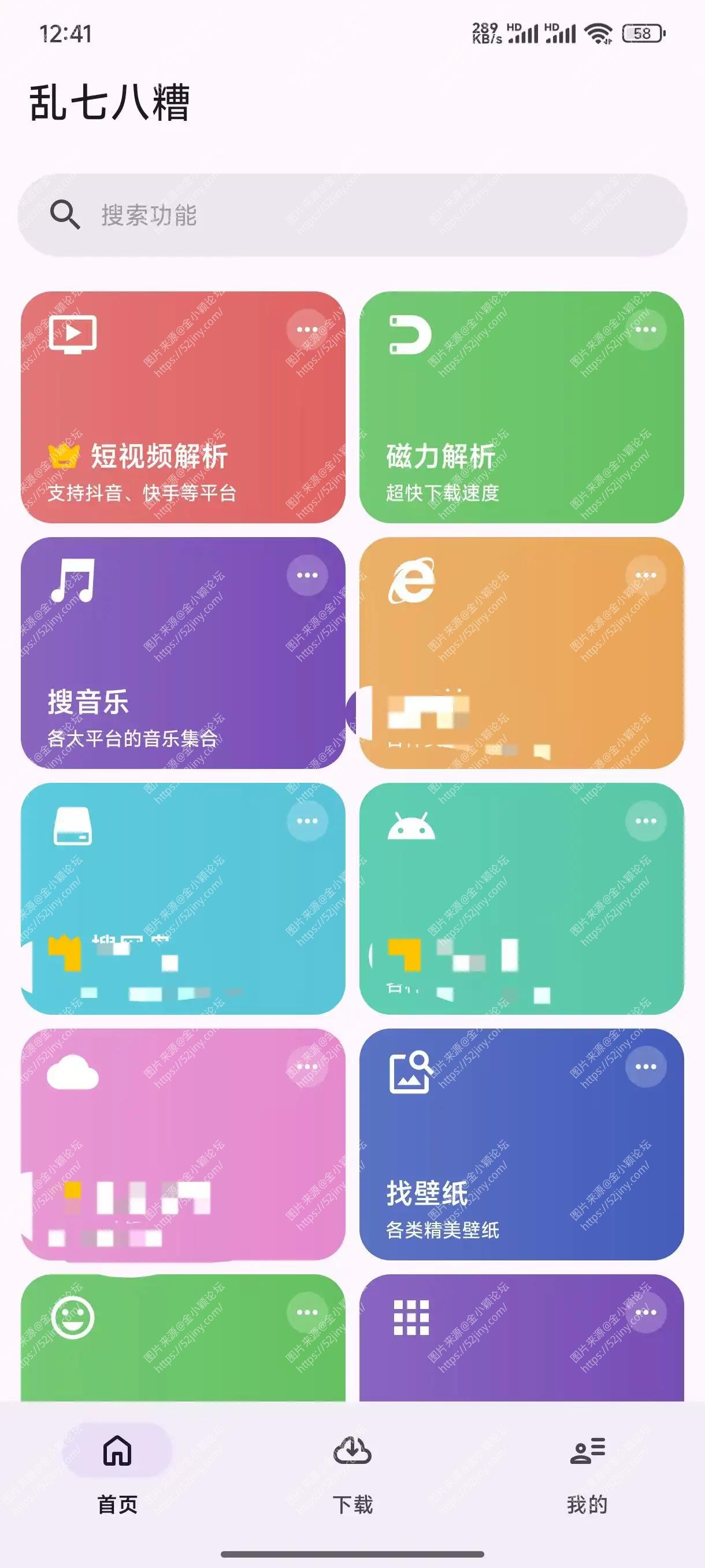Open the purple grid icon card
The height and width of the screenshot is (1568, 705).
[521, 1339]
